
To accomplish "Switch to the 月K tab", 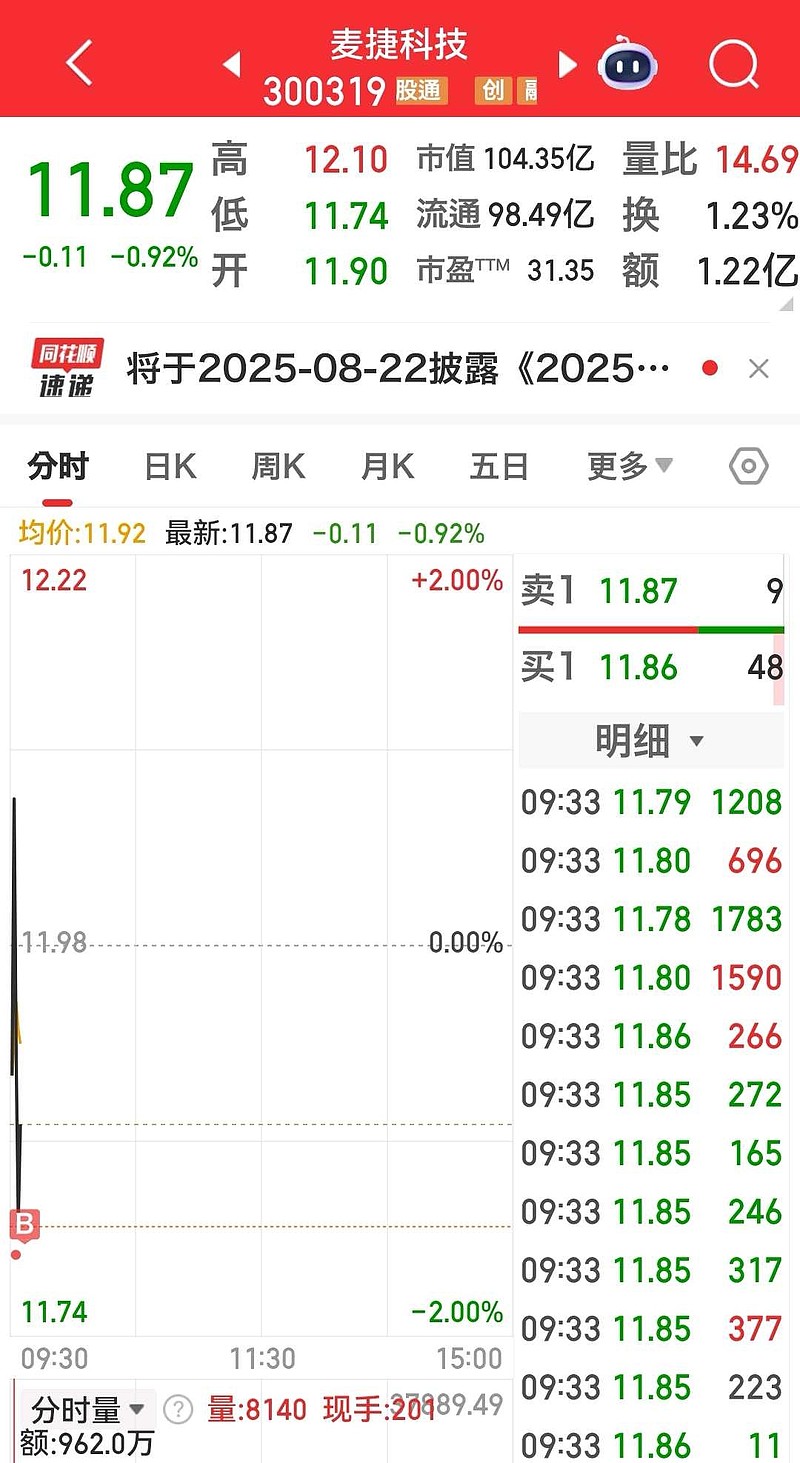I will (x=387, y=466).
